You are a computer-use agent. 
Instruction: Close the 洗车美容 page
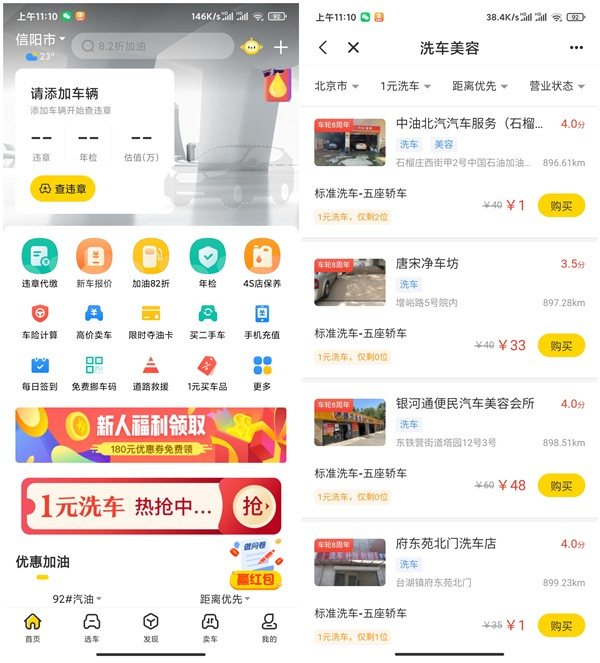(x=353, y=48)
